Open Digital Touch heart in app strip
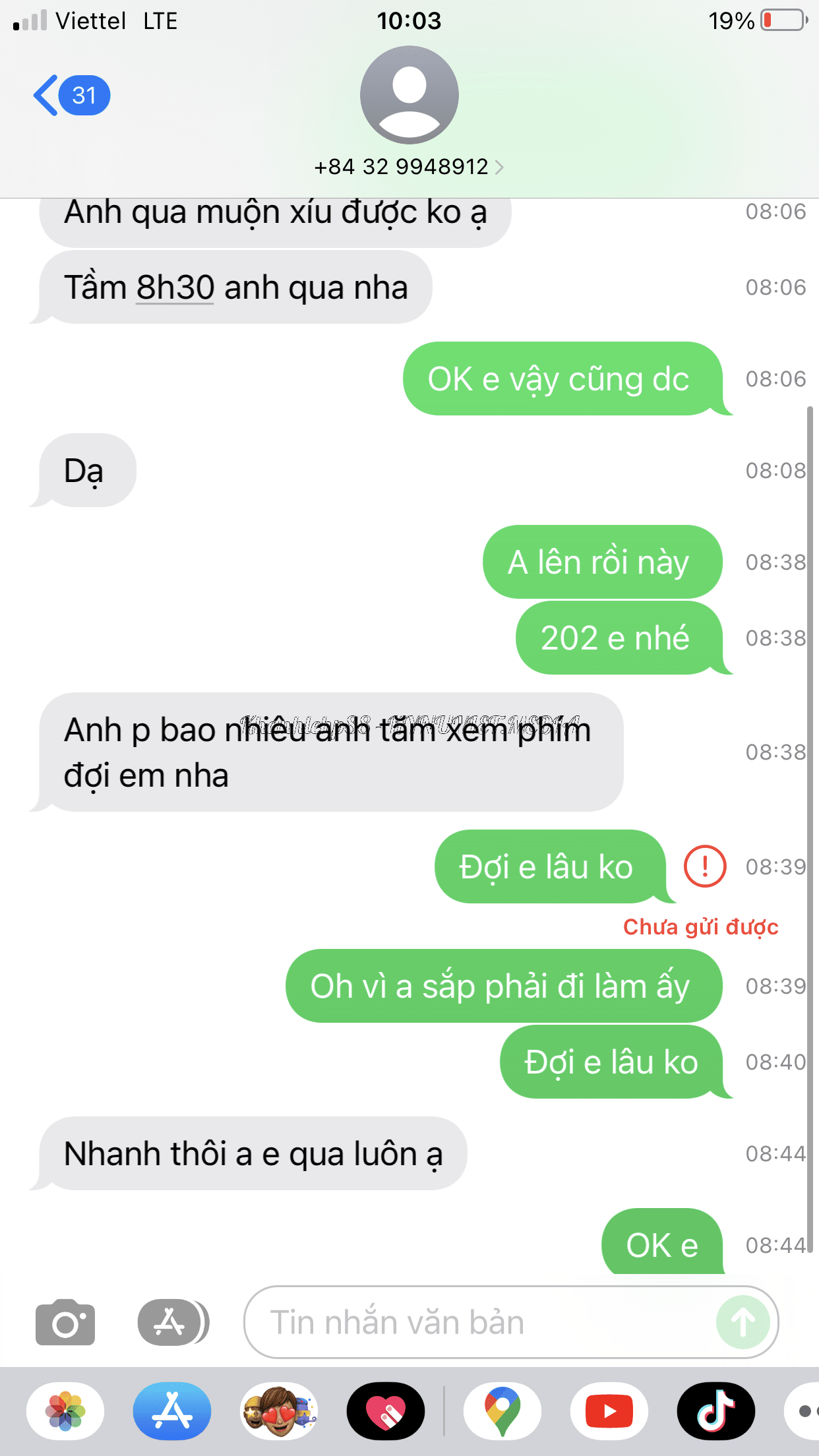Viewport: 819px width, 1456px height. [386, 1411]
